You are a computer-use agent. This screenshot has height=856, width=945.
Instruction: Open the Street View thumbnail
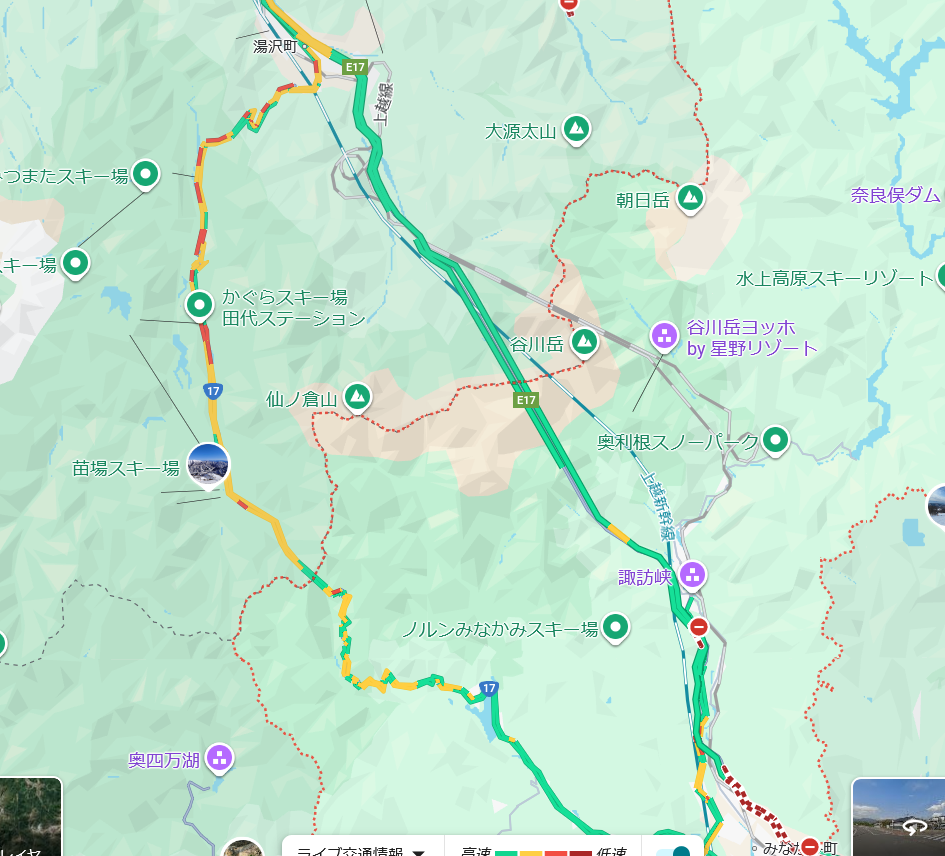pos(898,818)
